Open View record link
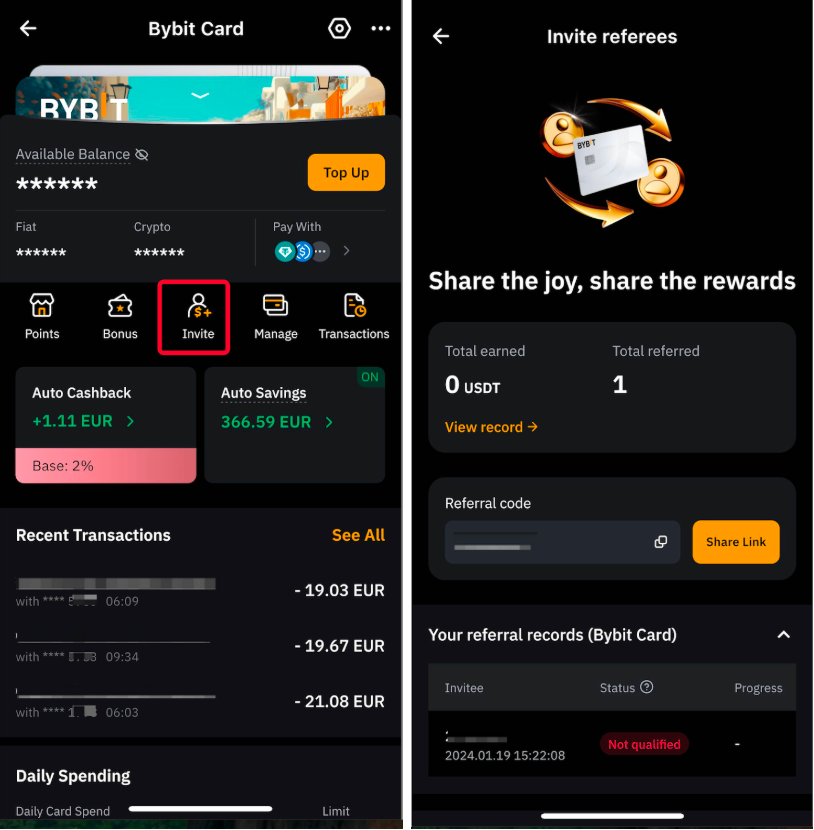 [491, 427]
